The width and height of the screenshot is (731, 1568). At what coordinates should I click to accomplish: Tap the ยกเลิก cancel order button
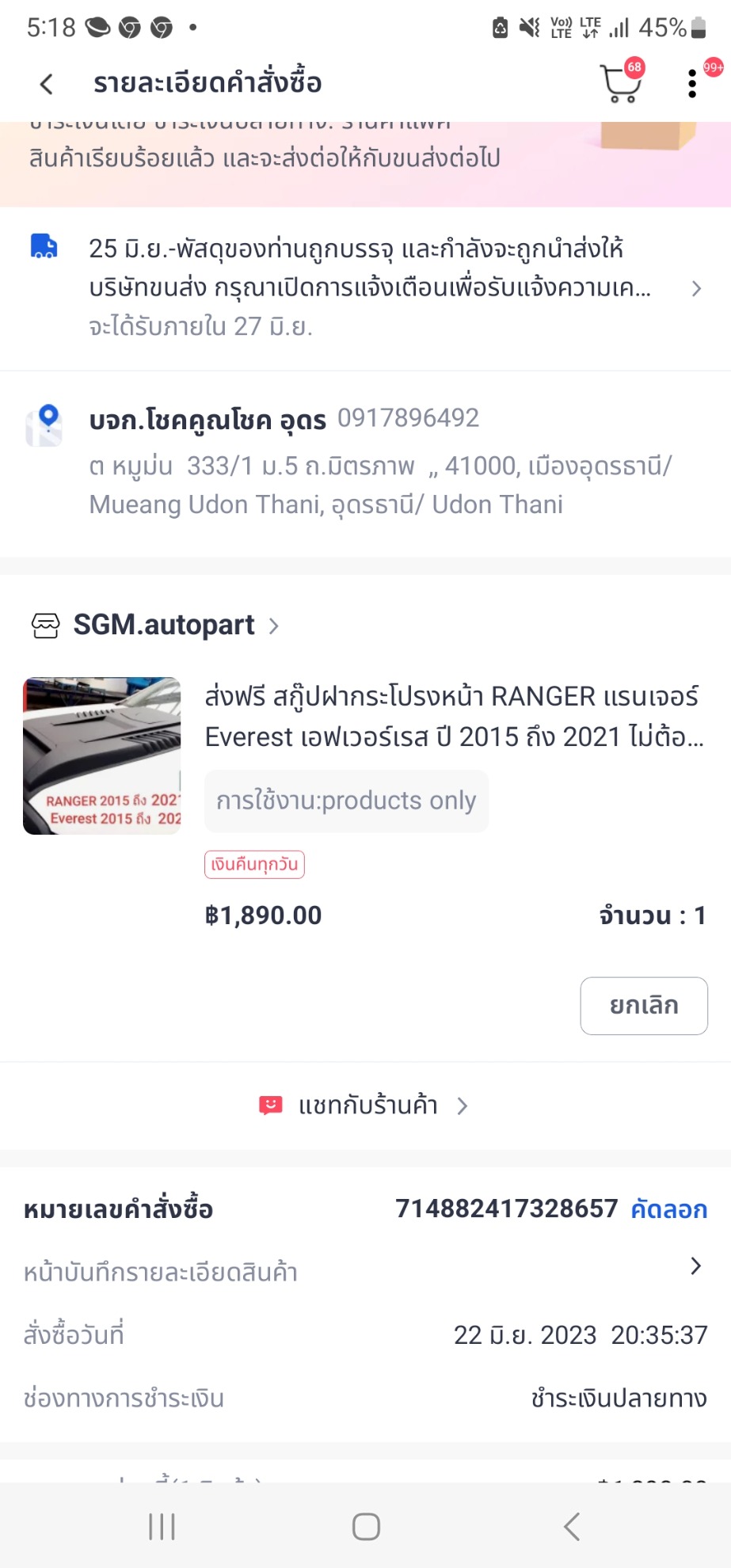pyautogui.click(x=643, y=1005)
